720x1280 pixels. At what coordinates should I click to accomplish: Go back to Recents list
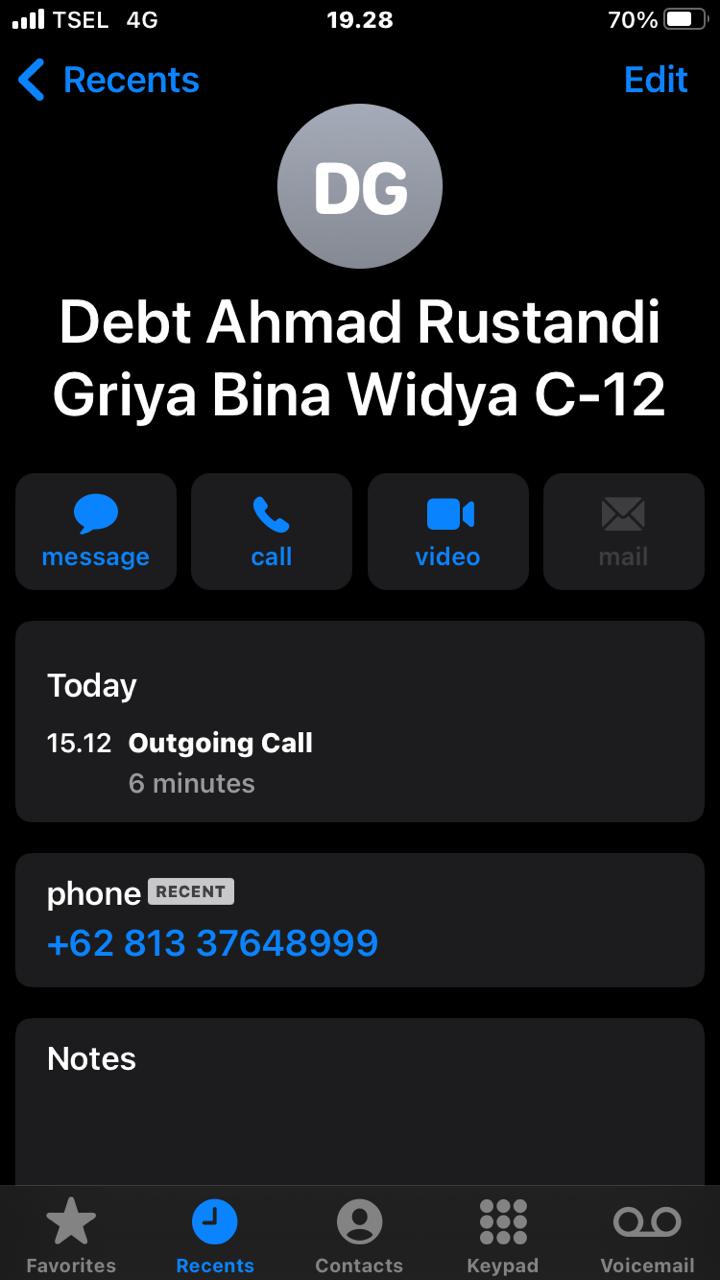click(x=108, y=80)
